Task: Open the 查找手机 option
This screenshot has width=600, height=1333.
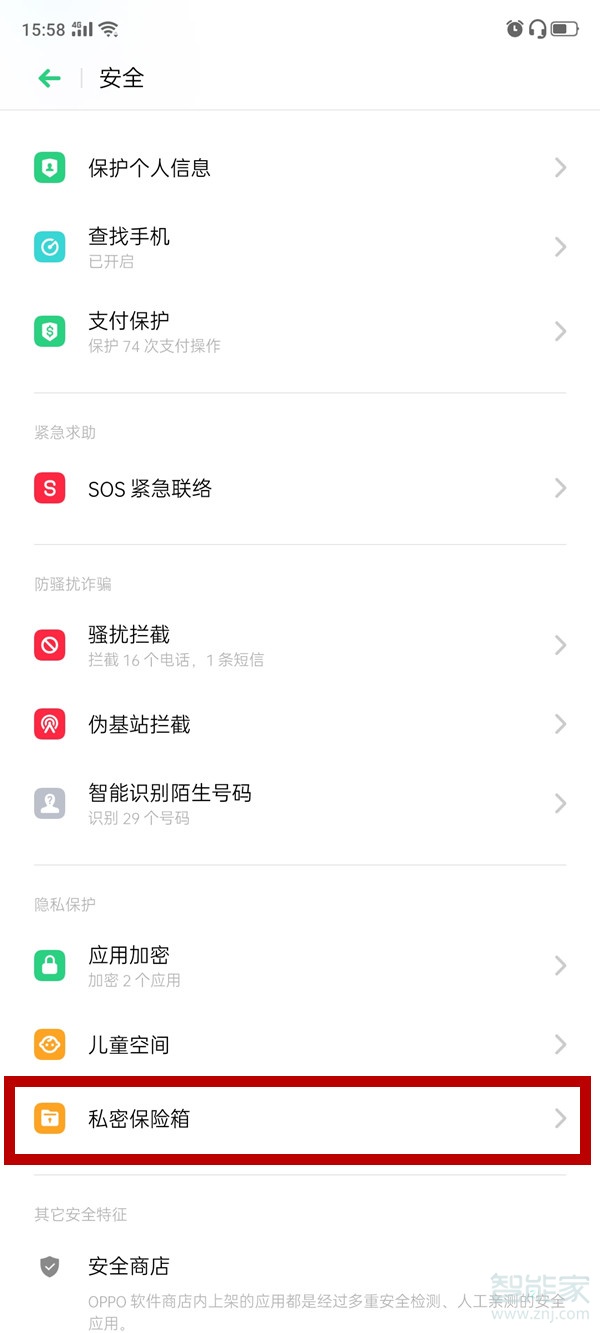Action: (300, 247)
